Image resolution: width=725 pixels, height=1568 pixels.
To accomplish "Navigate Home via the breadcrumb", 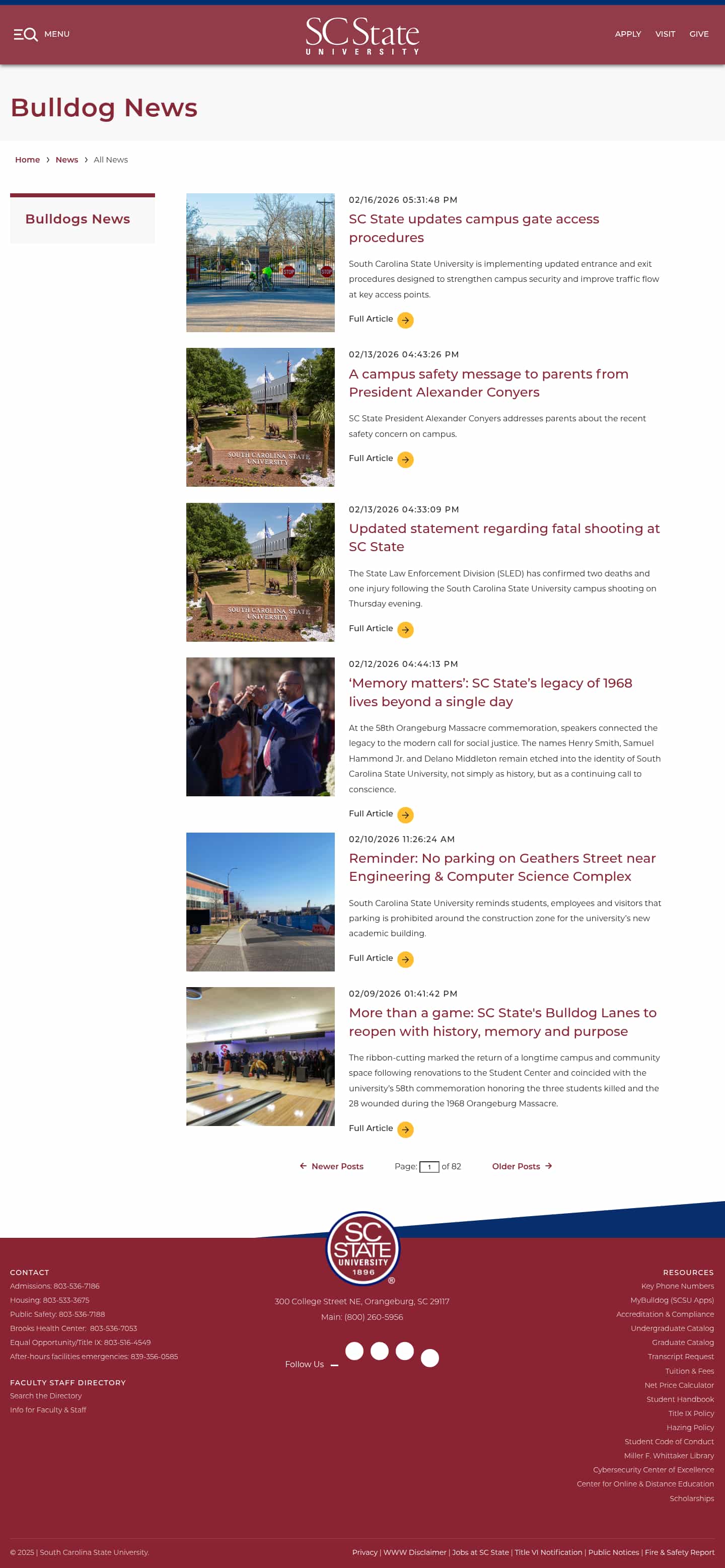I will click(x=27, y=160).
